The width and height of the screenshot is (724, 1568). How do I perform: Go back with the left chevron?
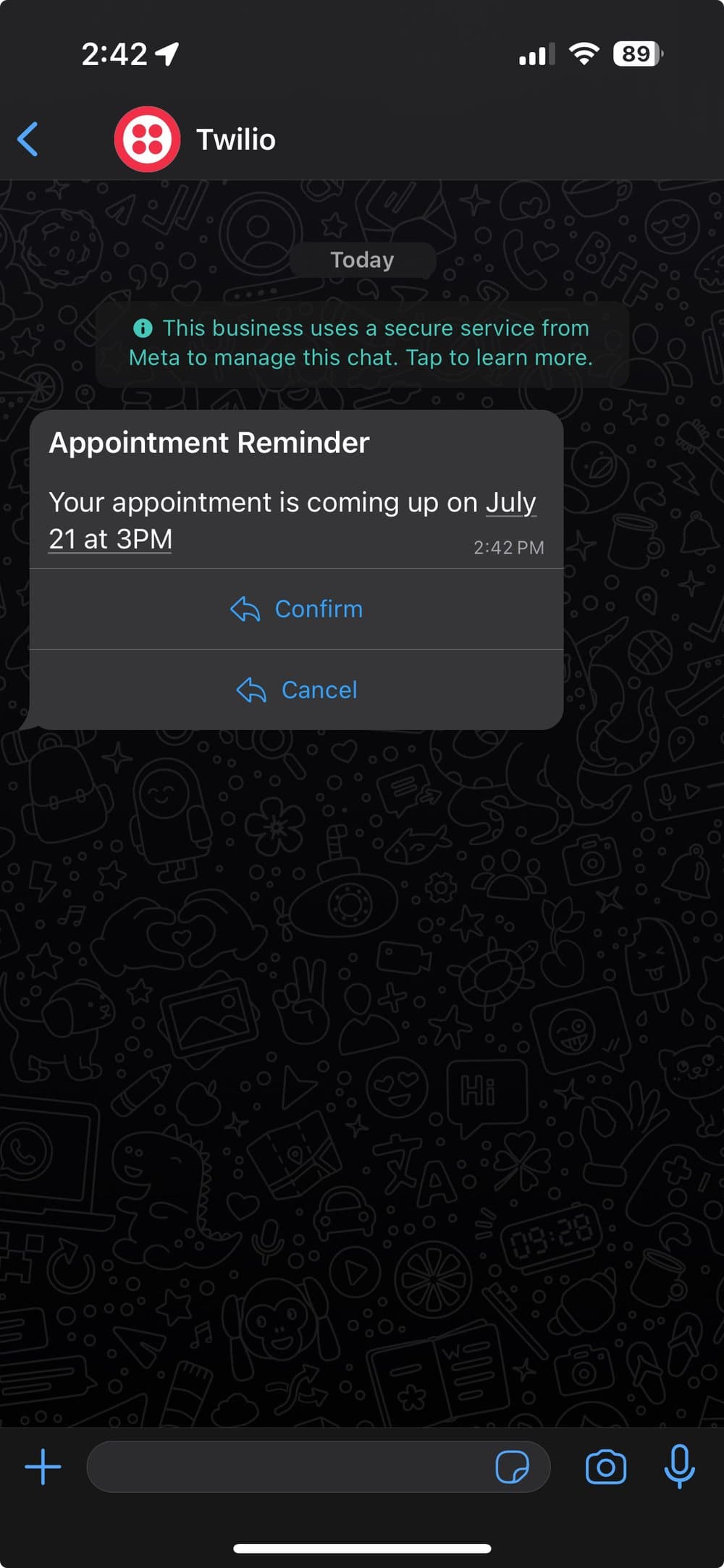(x=29, y=138)
